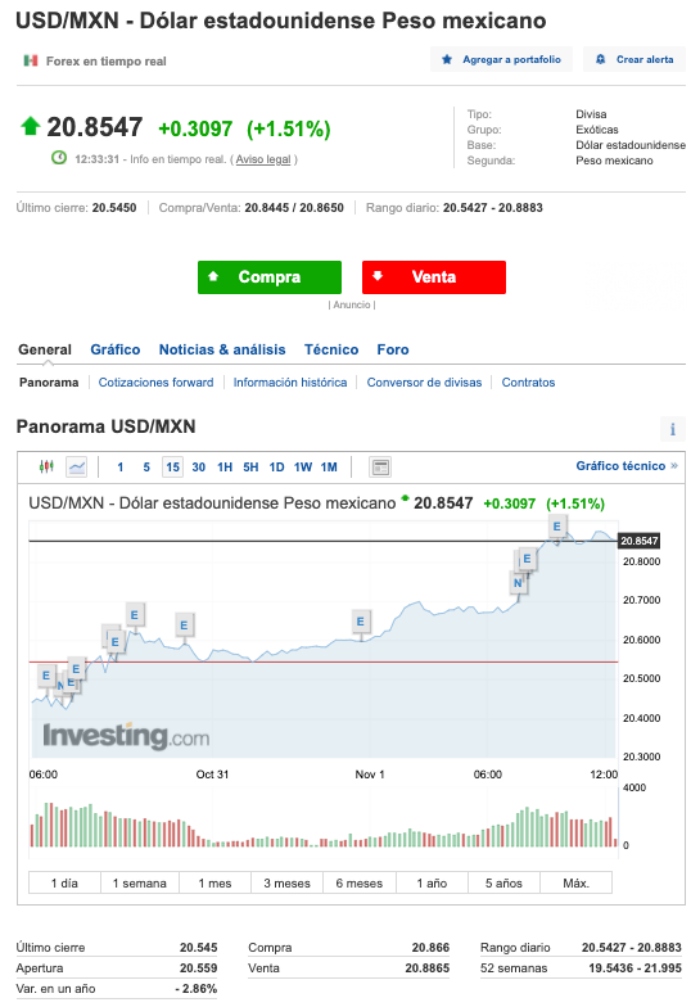This screenshot has height=1007, width=700.
Task: Open the Contratos sub-tab
Action: tap(528, 382)
